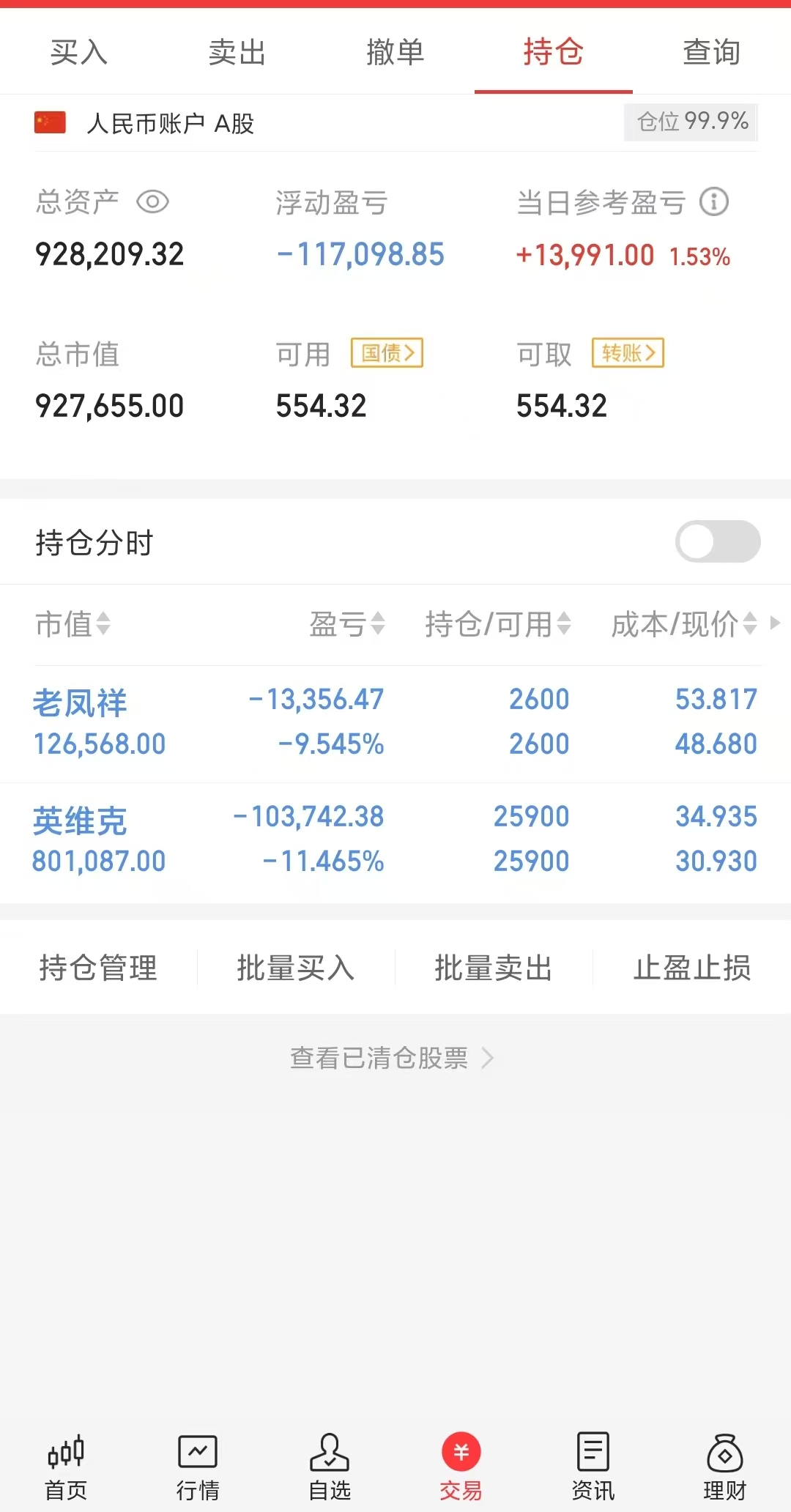Viewport: 791px width, 1512px height.
Task: Hide total assets with the eye icon
Action: click(x=152, y=201)
